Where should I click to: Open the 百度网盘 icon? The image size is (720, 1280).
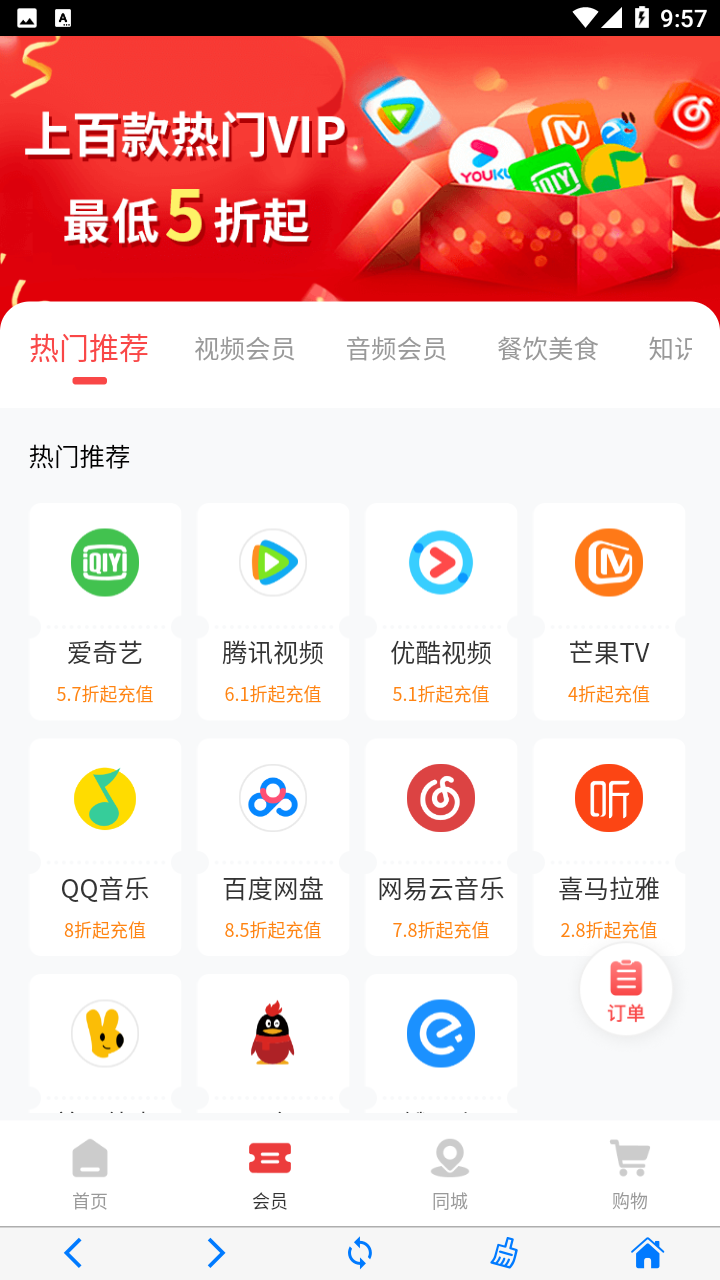click(x=273, y=798)
